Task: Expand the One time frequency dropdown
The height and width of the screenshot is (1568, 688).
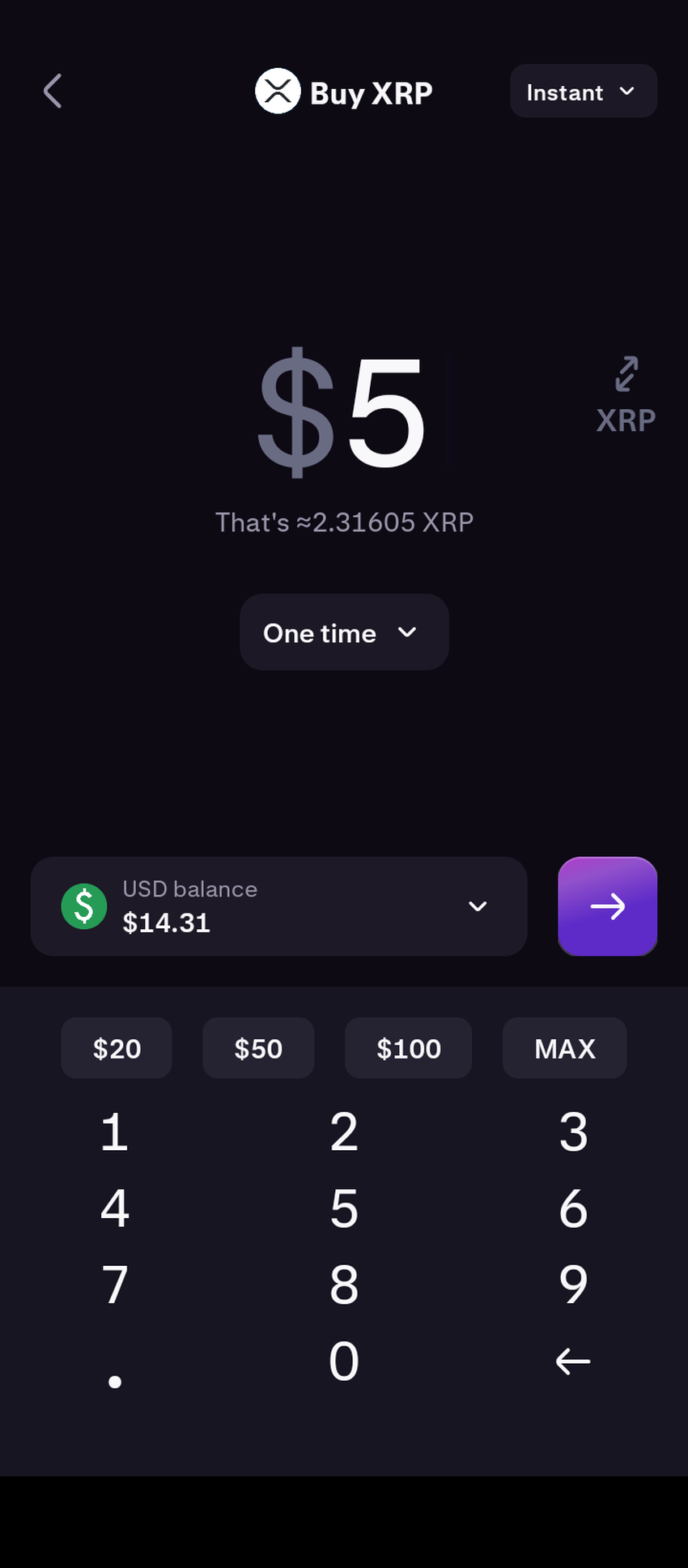Action: pyautogui.click(x=344, y=633)
